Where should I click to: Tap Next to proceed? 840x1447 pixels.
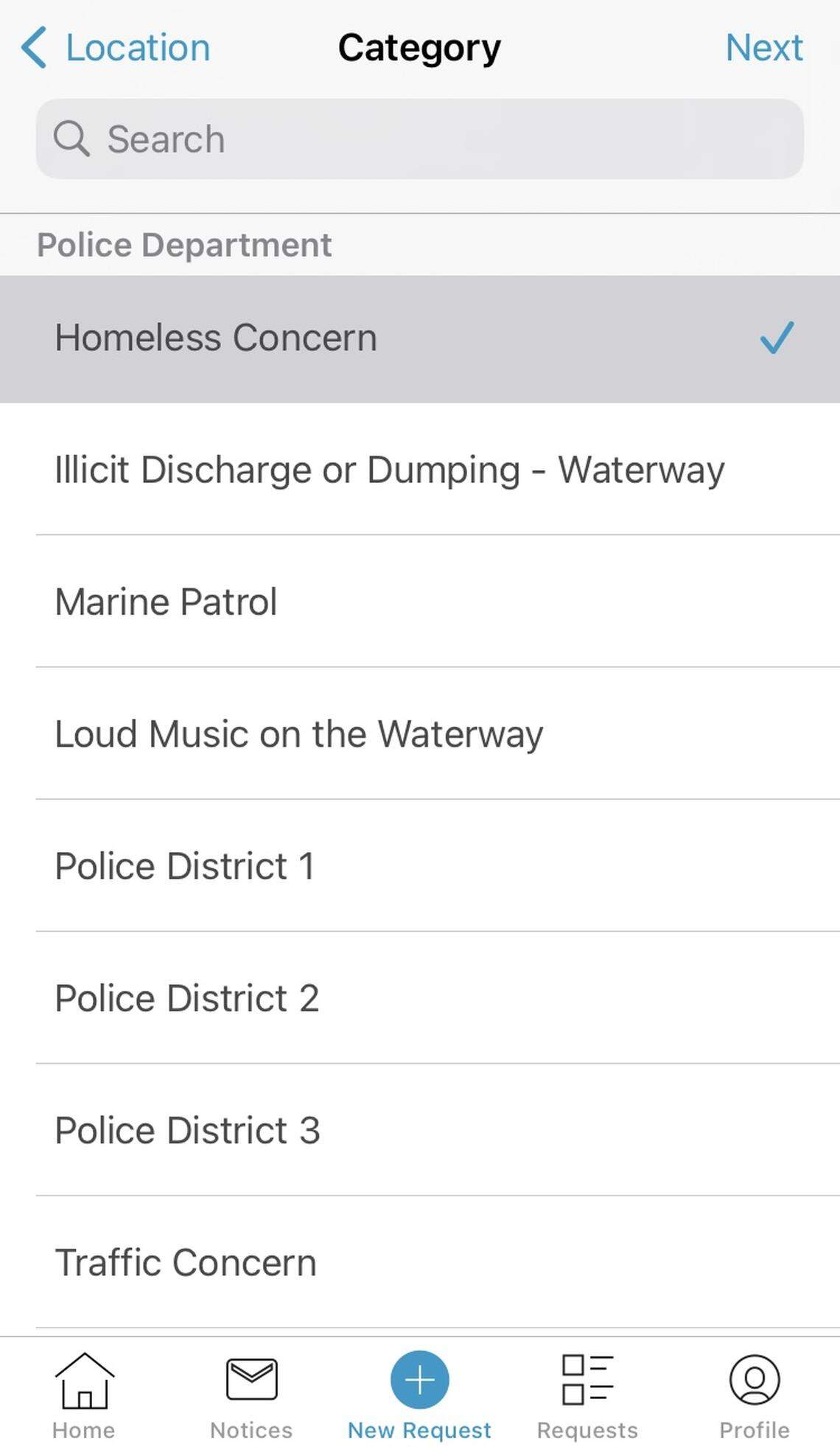765,46
